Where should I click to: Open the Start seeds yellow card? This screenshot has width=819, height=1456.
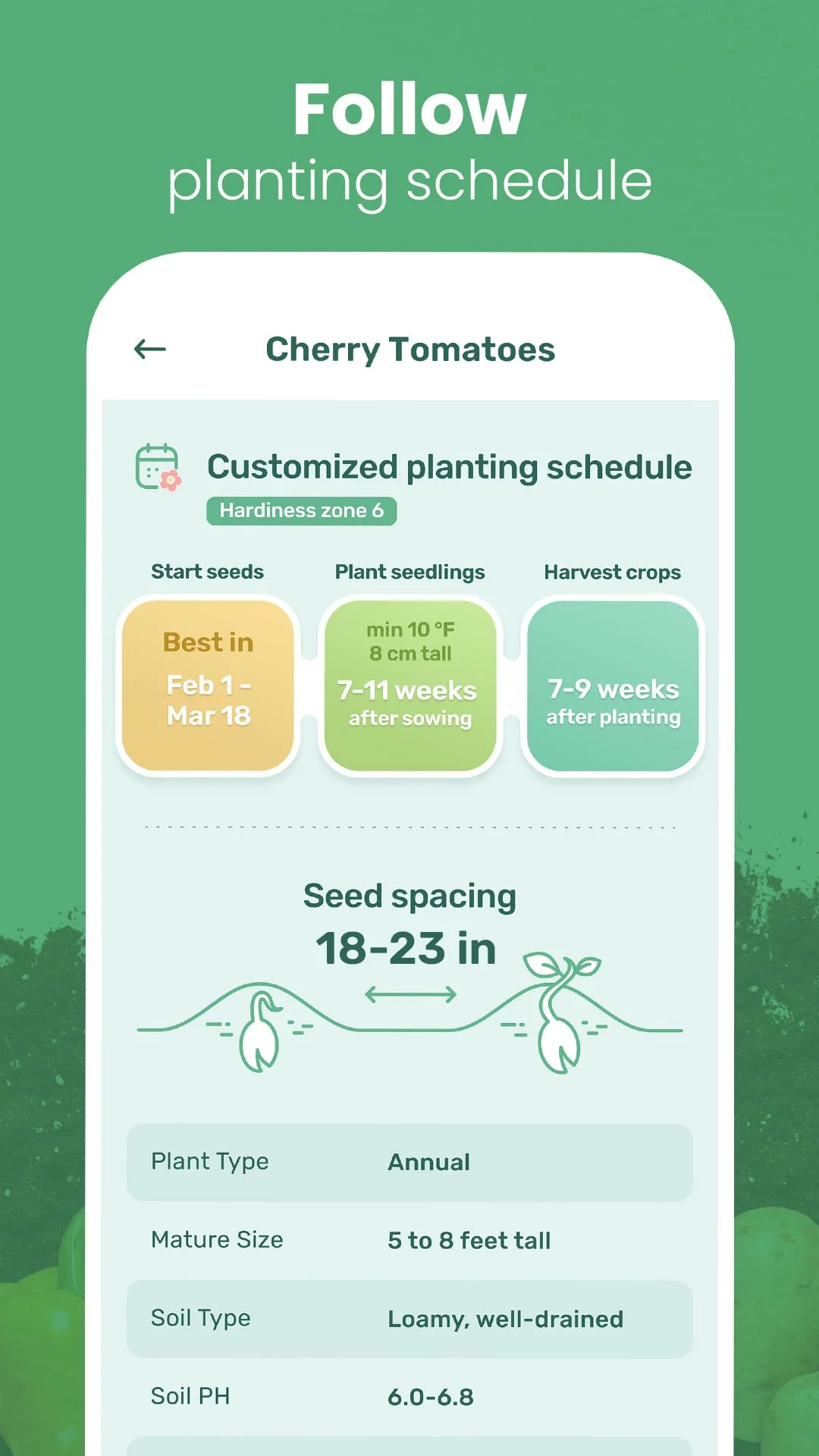coord(208,682)
